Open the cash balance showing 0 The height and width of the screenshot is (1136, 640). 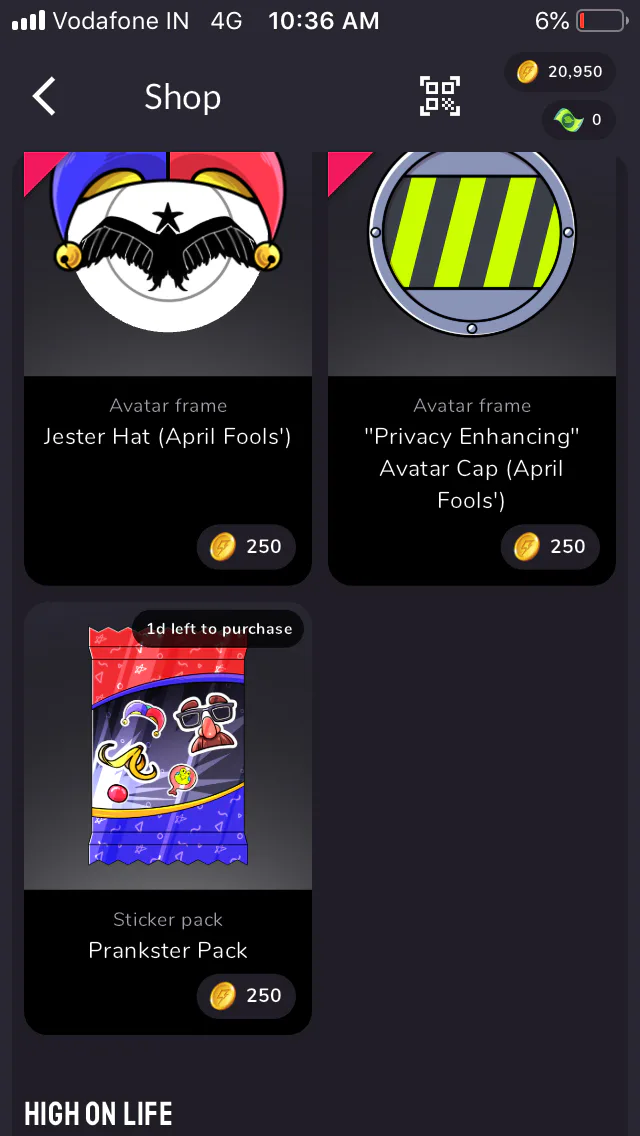click(578, 120)
